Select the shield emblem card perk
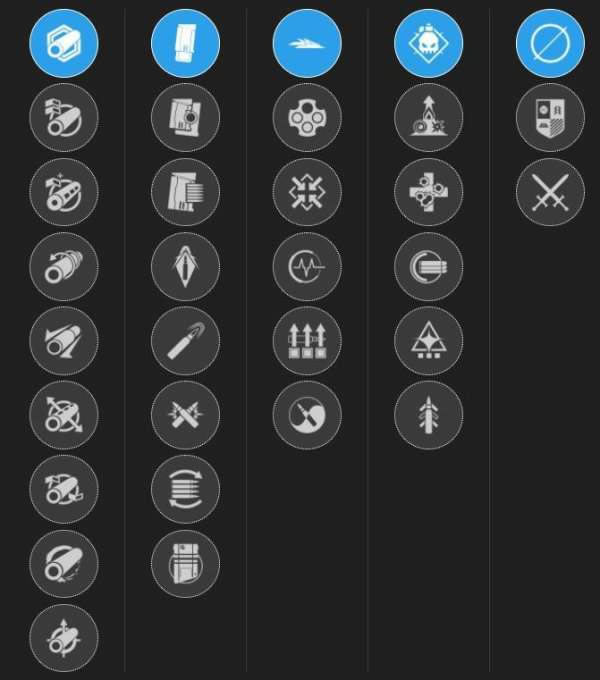The width and height of the screenshot is (600, 680). coord(550,118)
